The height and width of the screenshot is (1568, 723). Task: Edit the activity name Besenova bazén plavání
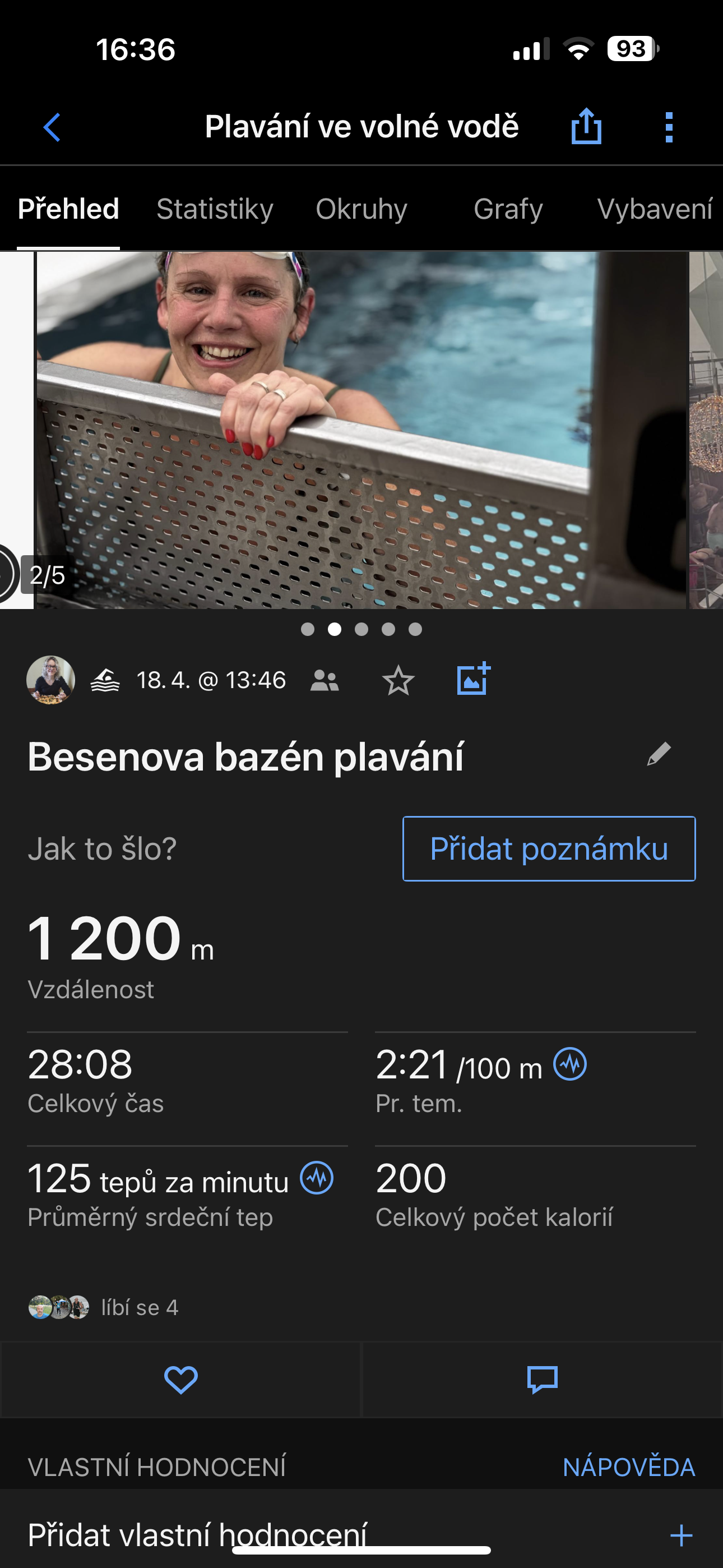click(659, 755)
